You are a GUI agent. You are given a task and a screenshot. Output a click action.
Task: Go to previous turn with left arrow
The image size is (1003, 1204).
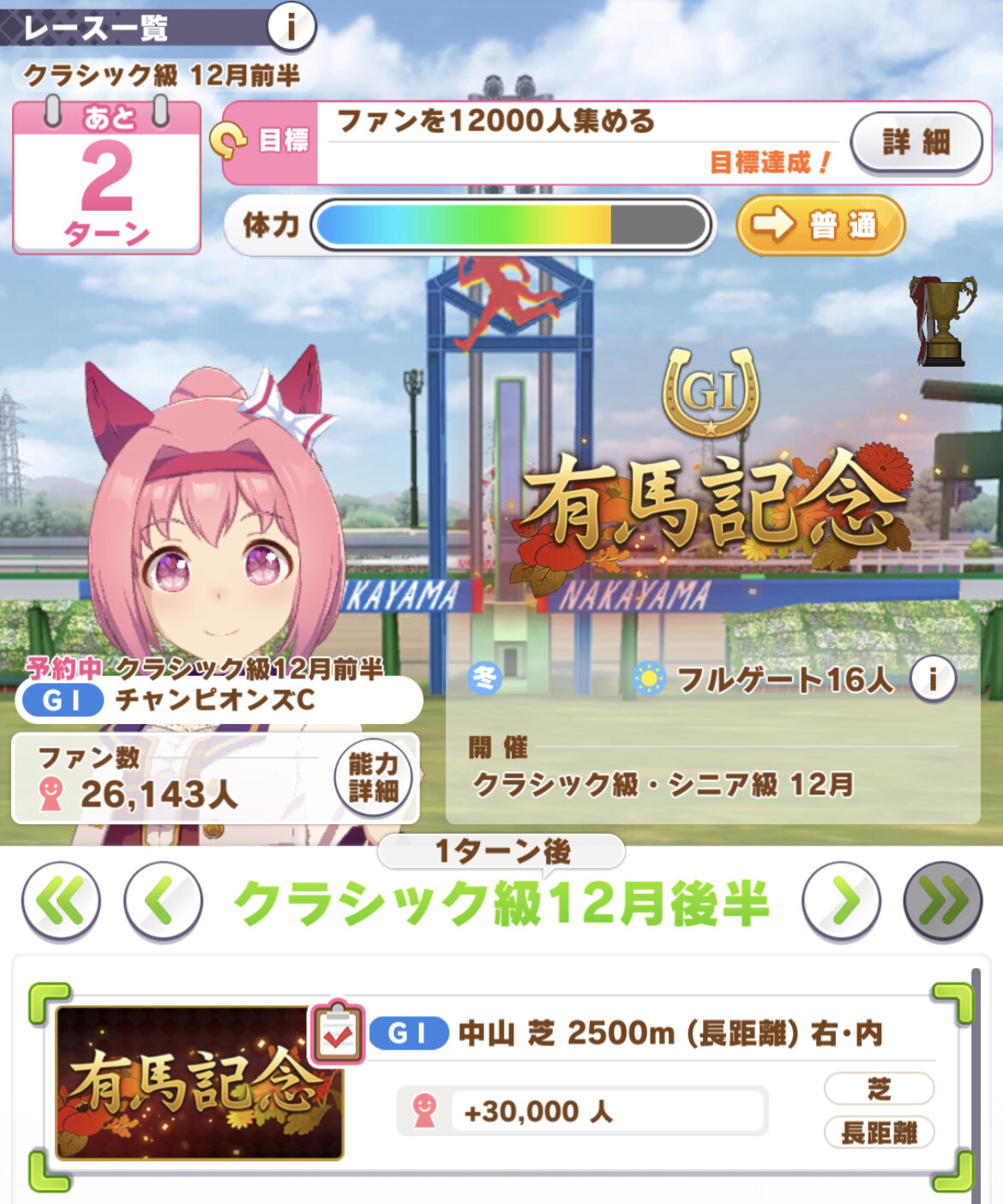click(x=163, y=902)
